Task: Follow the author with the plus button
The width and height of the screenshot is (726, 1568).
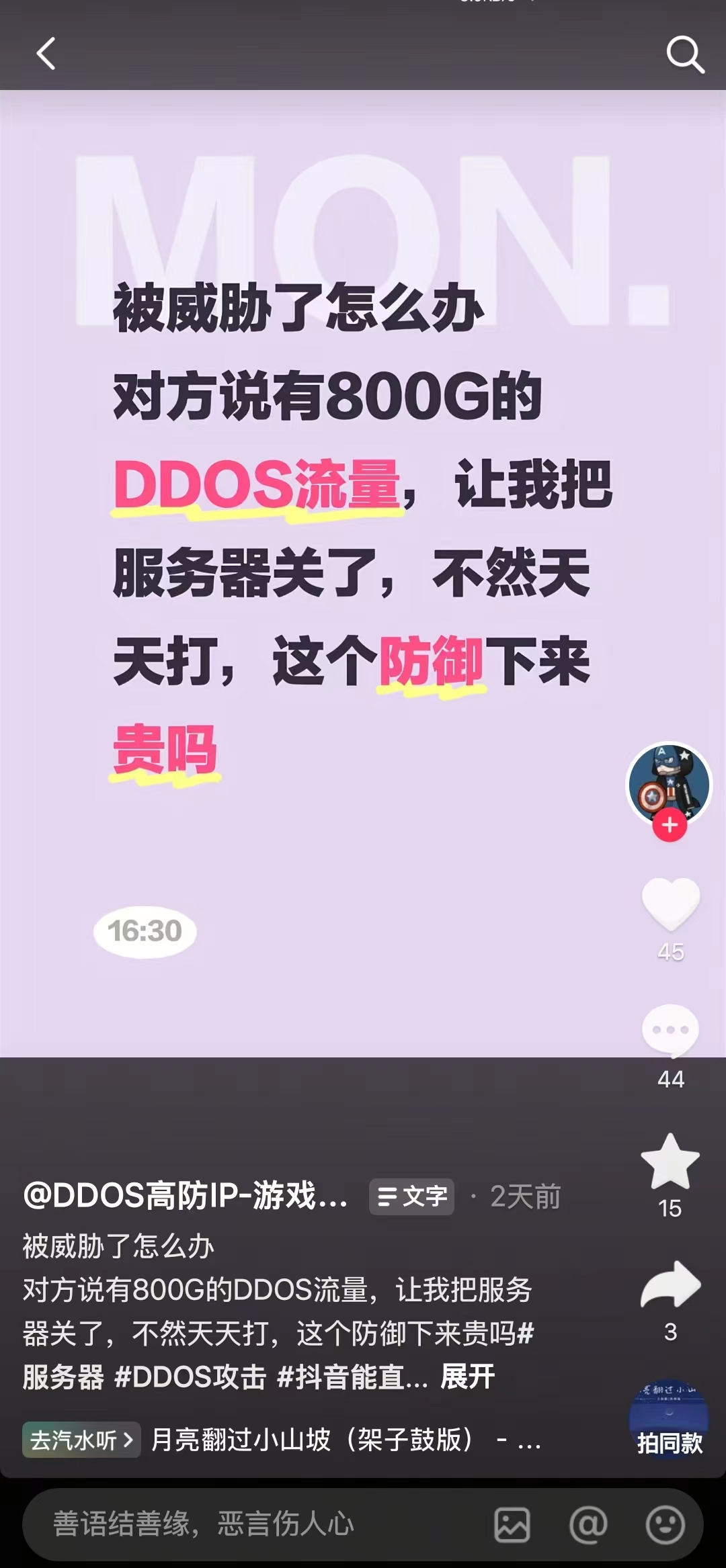Action: (670, 826)
